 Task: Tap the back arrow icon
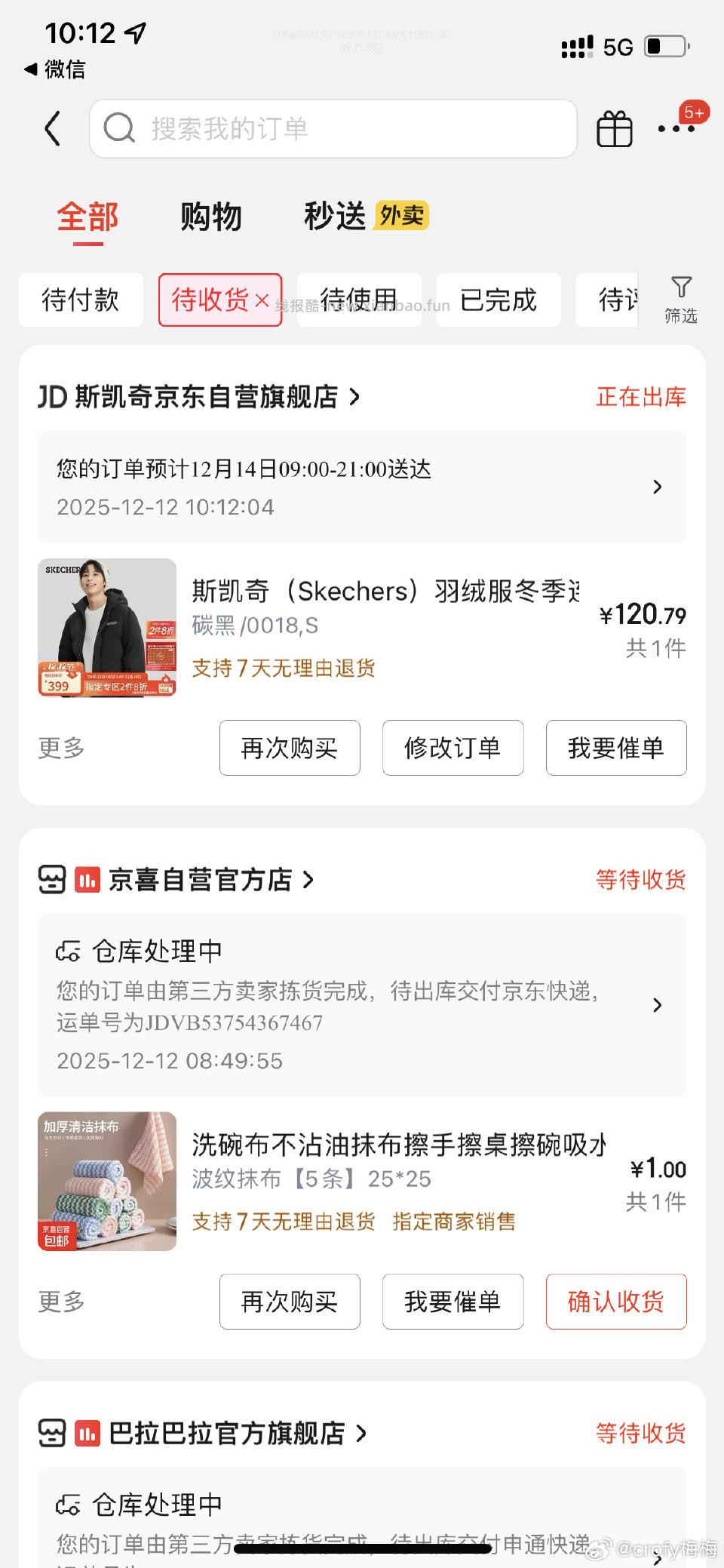tap(51, 128)
